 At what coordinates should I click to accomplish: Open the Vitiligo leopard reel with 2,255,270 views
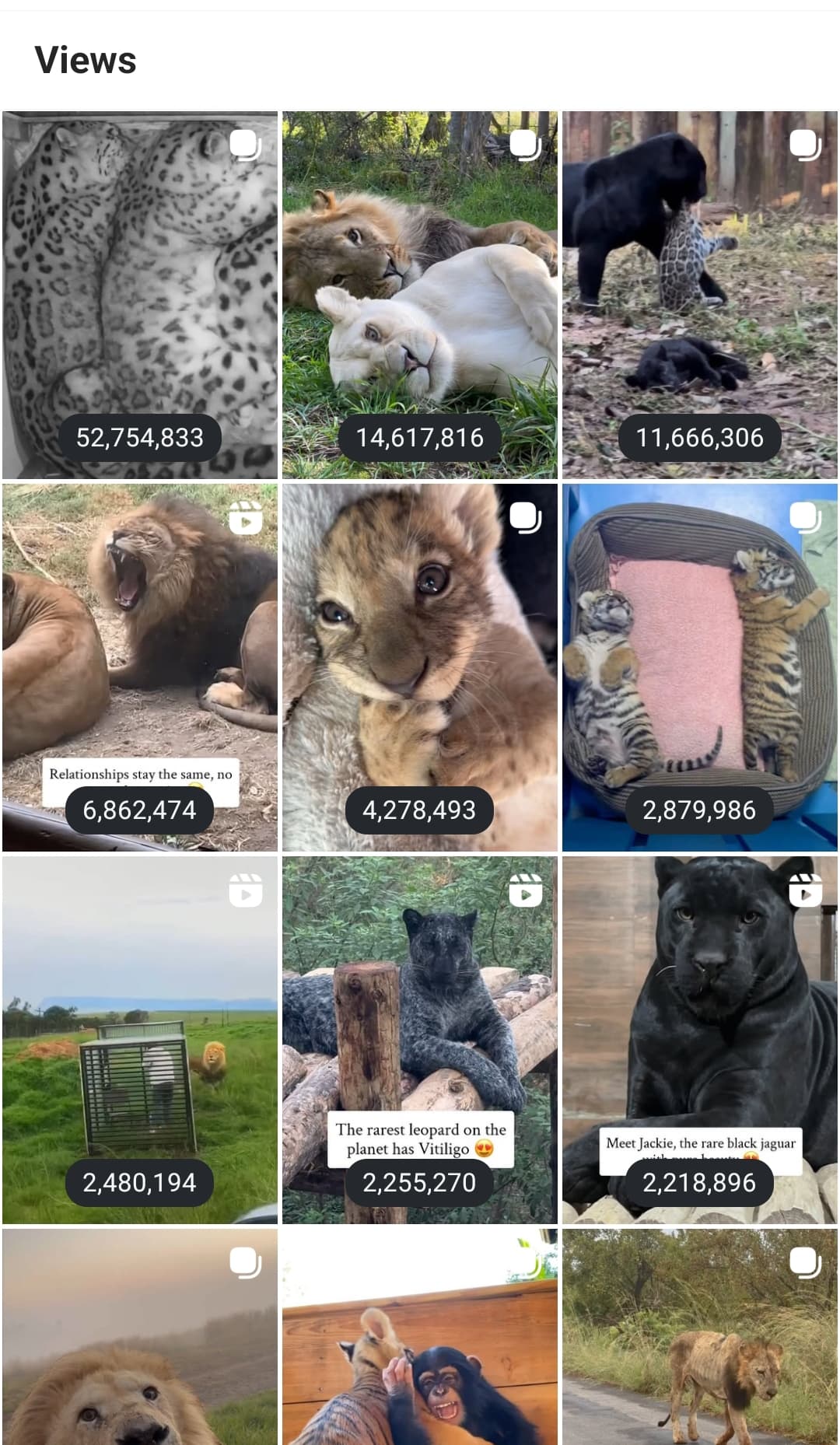[x=420, y=1040]
